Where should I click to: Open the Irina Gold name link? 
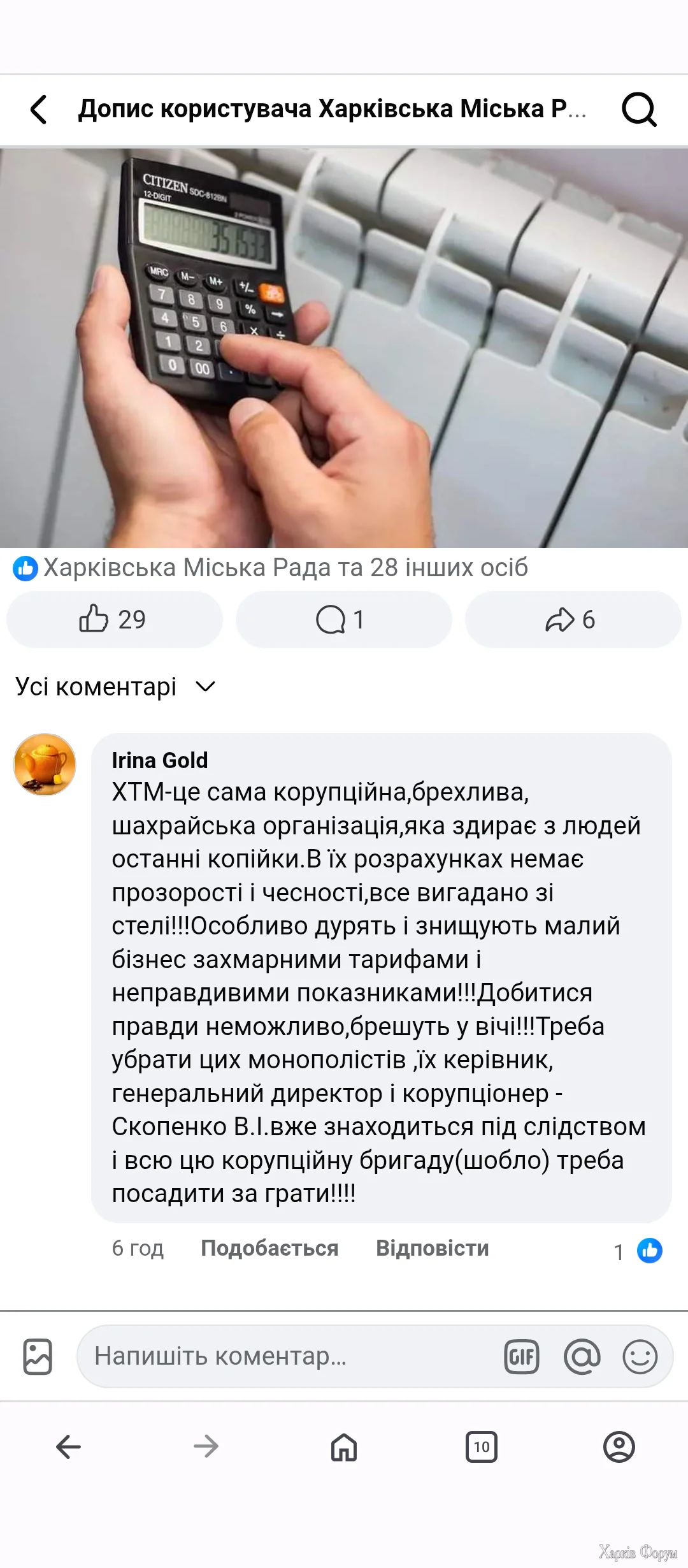pyautogui.click(x=159, y=760)
